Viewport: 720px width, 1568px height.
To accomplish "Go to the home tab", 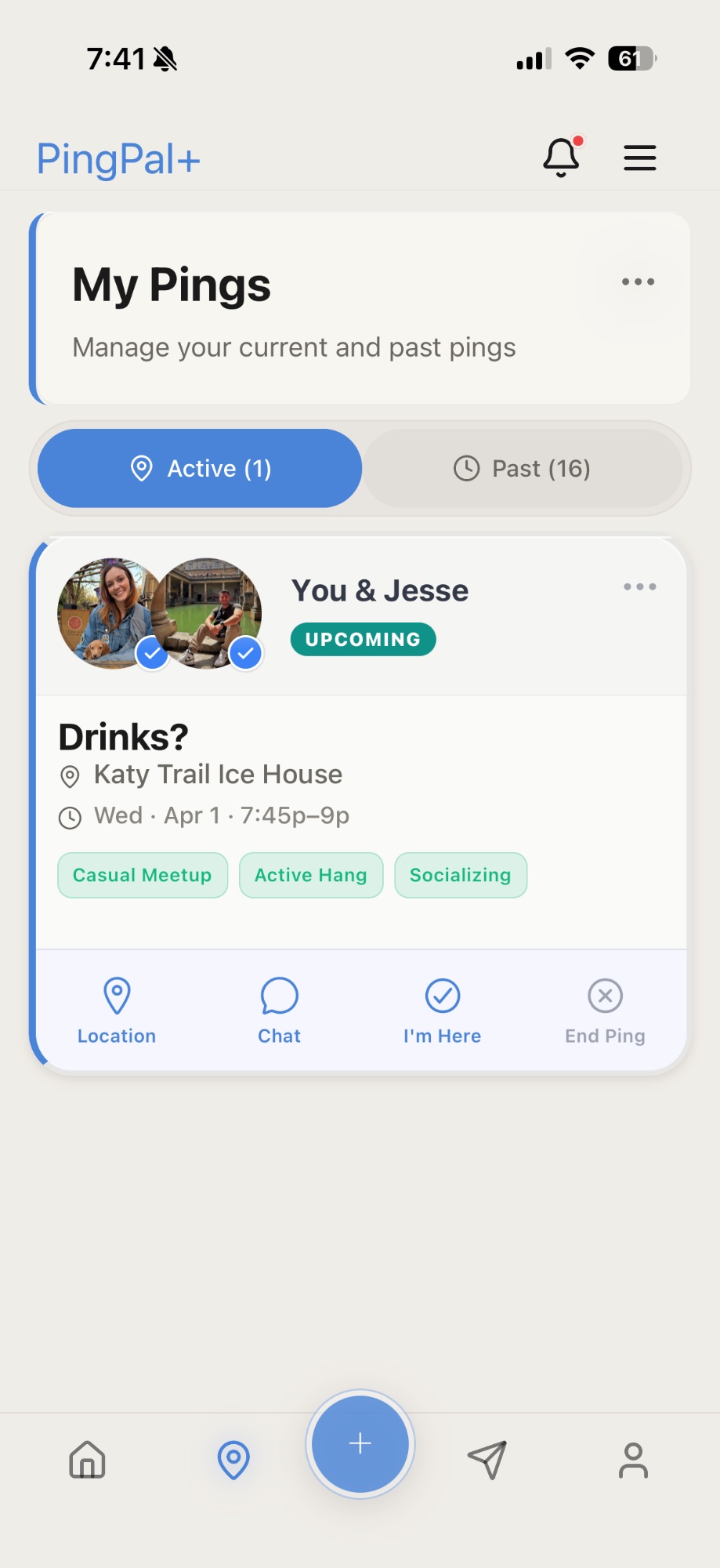I will 87,1460.
